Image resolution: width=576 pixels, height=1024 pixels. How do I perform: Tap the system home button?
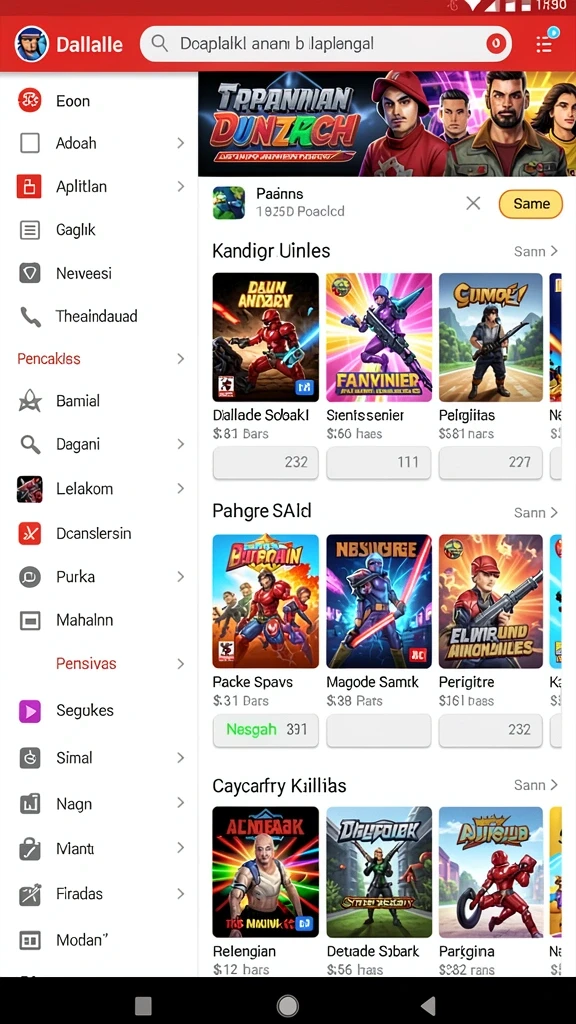click(x=287, y=1006)
